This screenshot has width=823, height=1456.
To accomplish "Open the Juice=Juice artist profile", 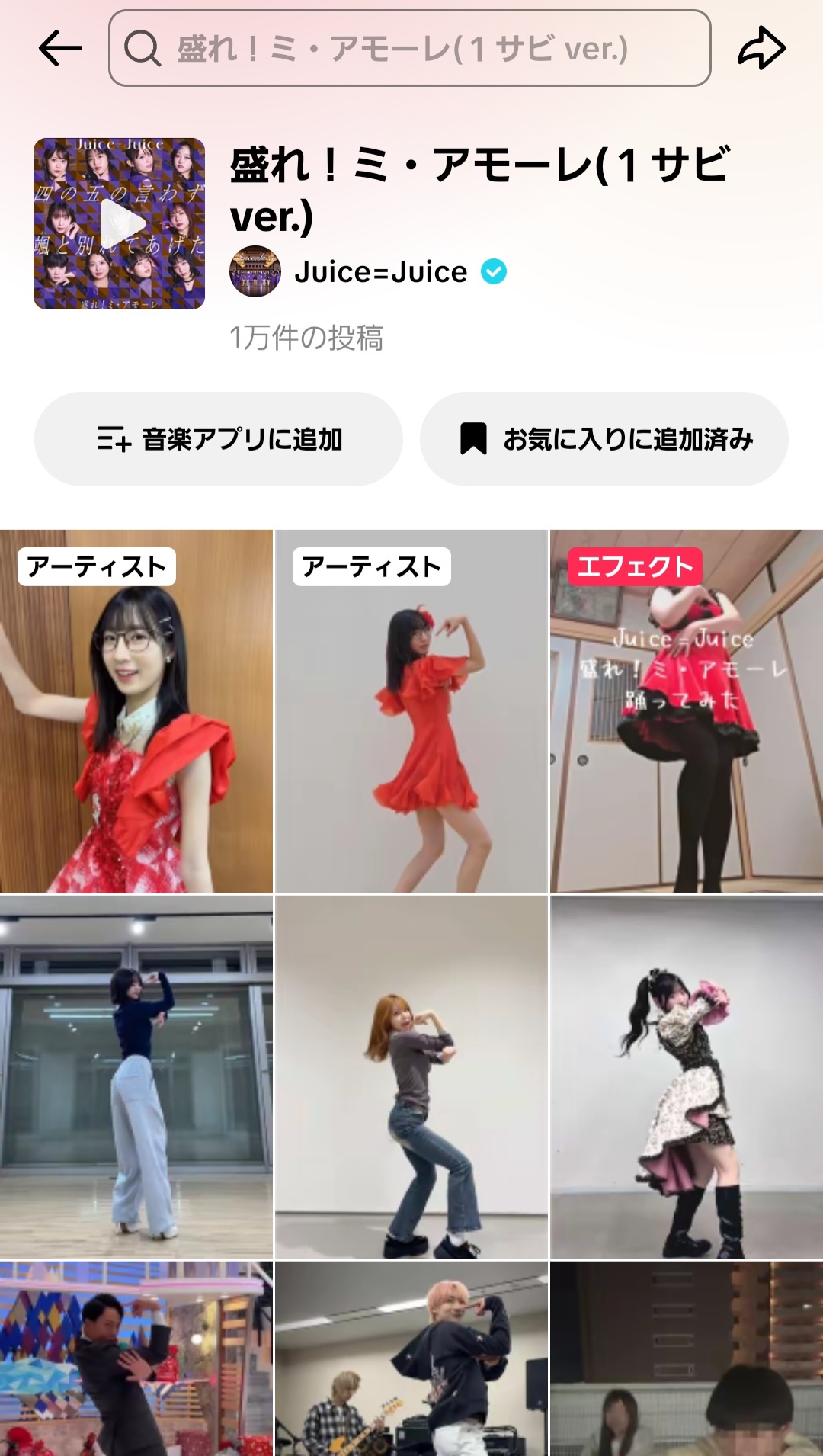I will [379, 272].
